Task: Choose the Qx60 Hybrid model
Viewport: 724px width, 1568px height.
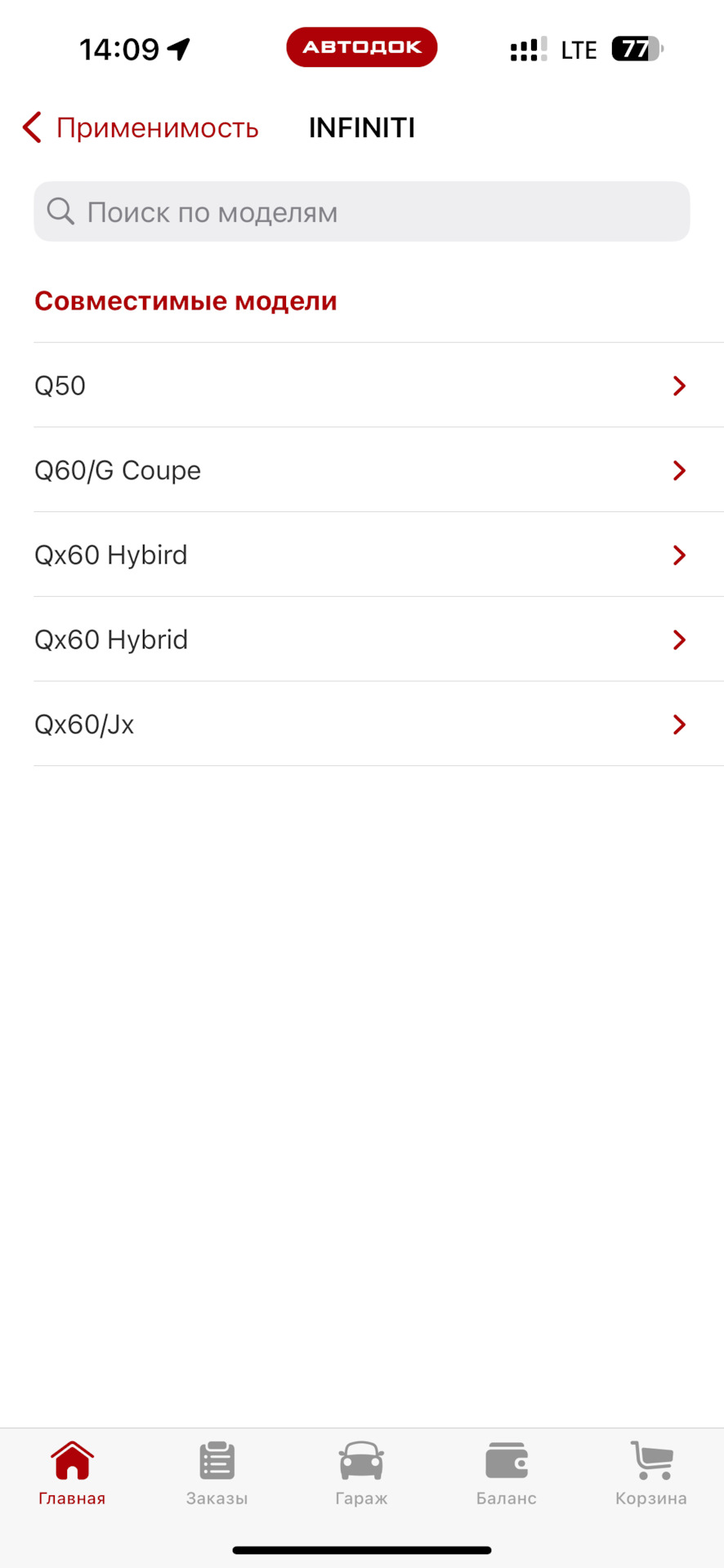Action: point(361,639)
